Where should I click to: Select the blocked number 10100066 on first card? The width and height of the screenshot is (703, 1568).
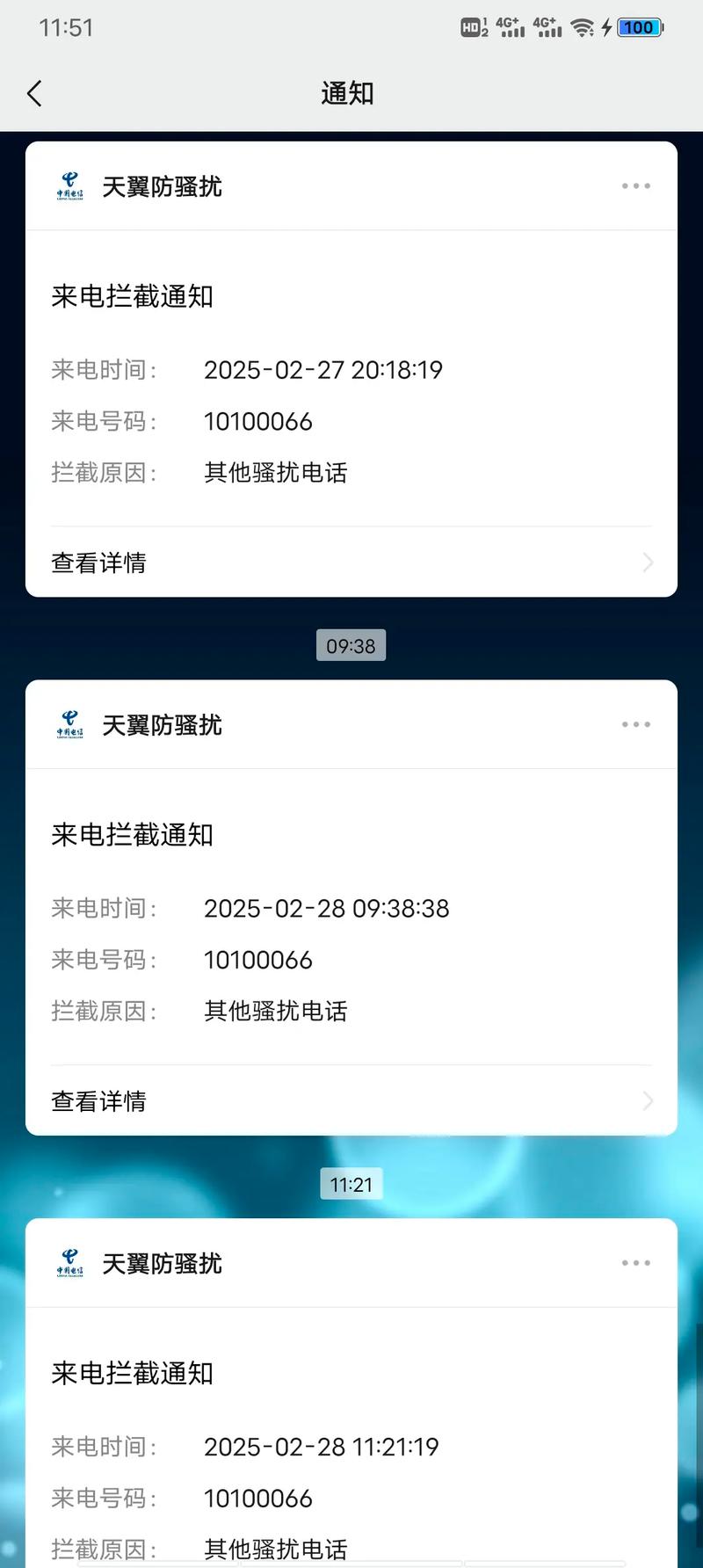[x=257, y=421]
